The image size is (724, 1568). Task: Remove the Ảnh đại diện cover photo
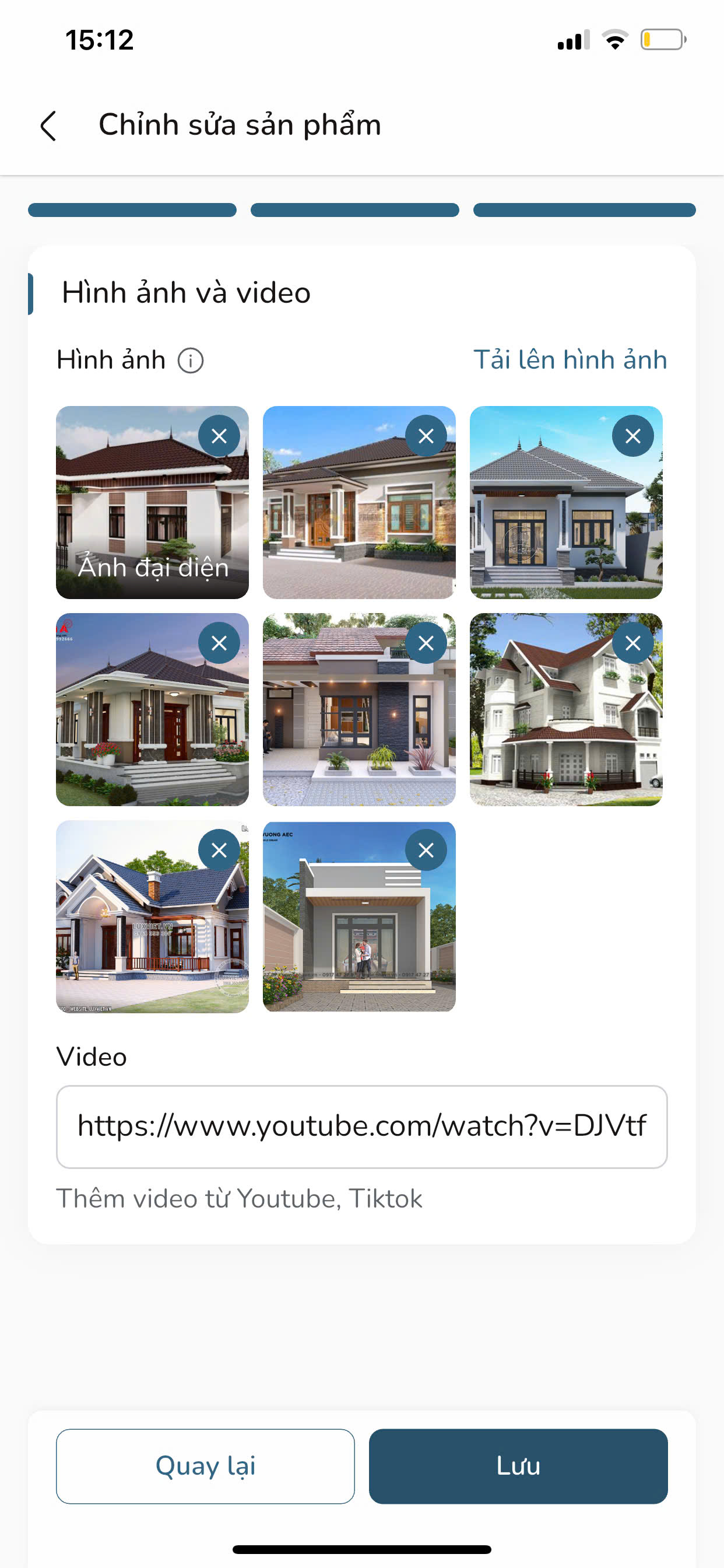click(219, 436)
